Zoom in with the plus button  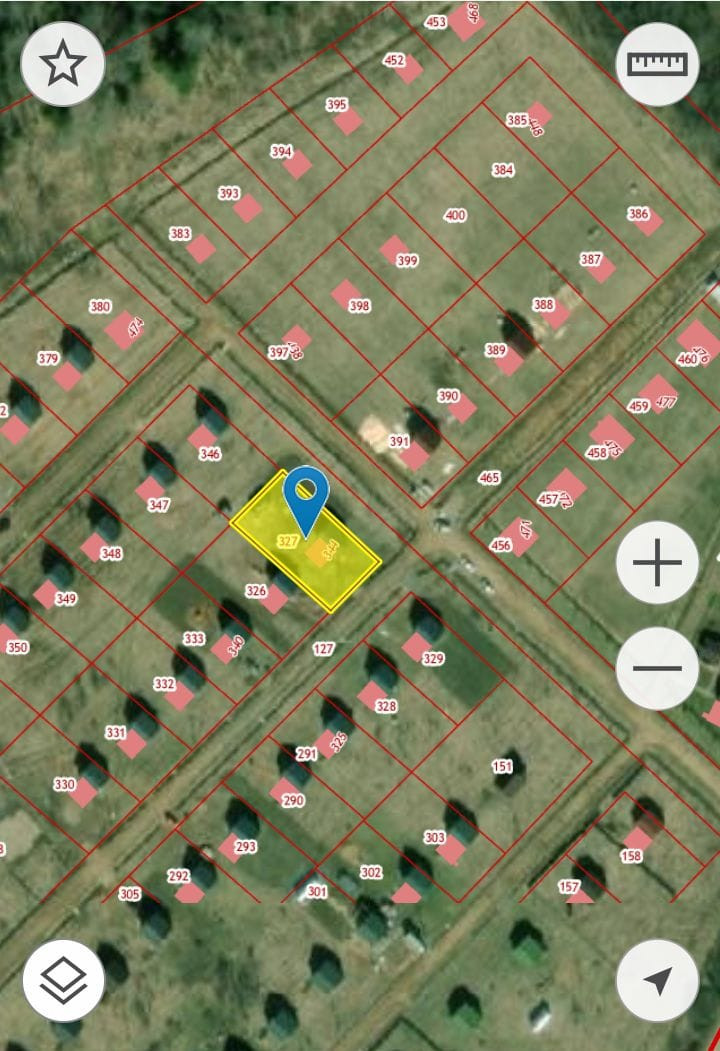[657, 563]
